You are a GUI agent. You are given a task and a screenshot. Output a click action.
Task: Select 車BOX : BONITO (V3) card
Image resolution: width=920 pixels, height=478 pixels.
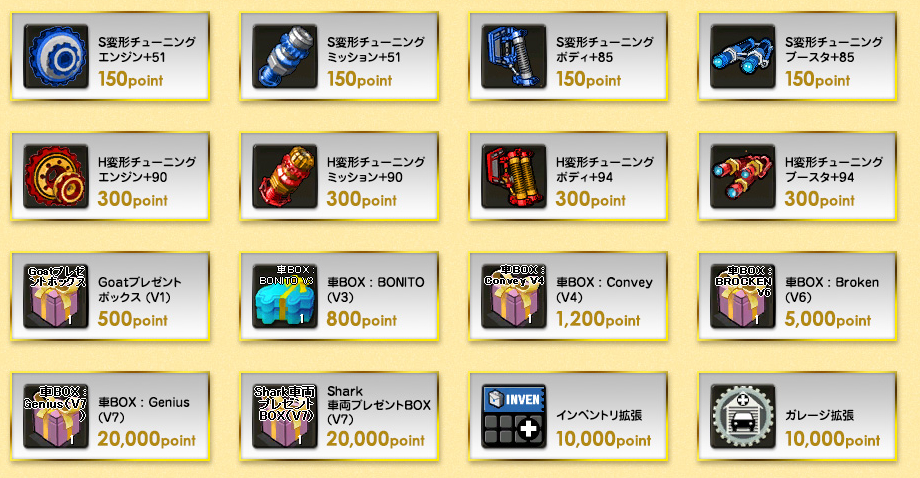click(x=340, y=297)
